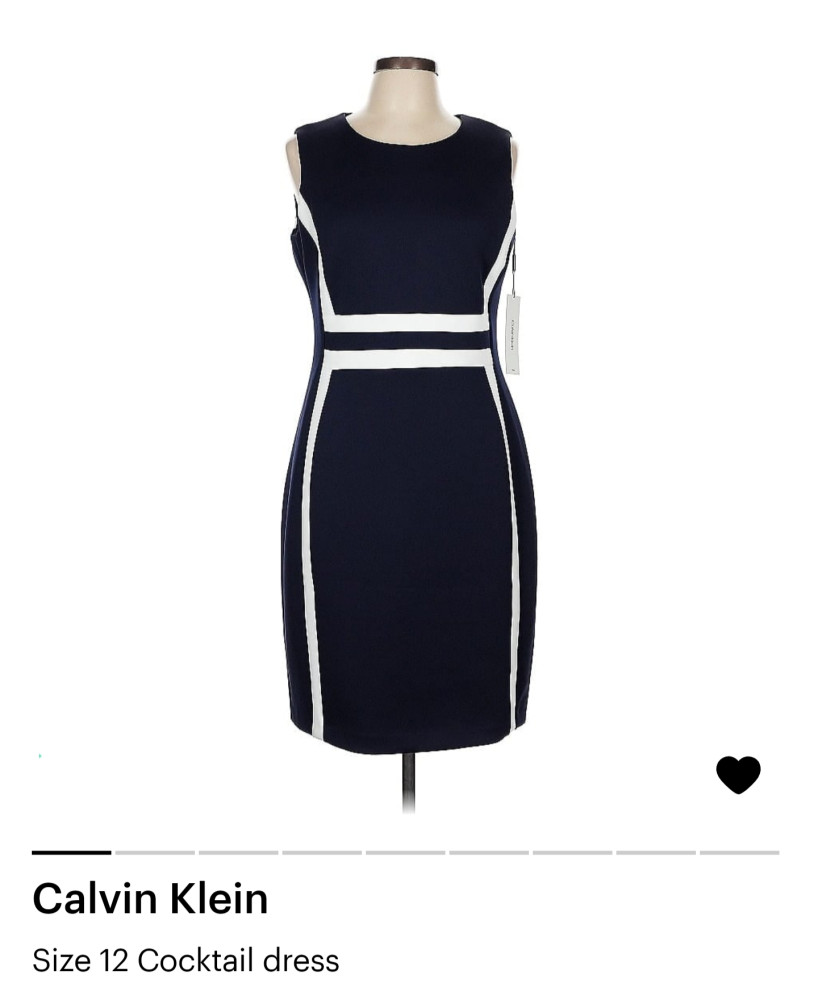
Task: Jump to the second photo indicator segment
Action: click(155, 852)
